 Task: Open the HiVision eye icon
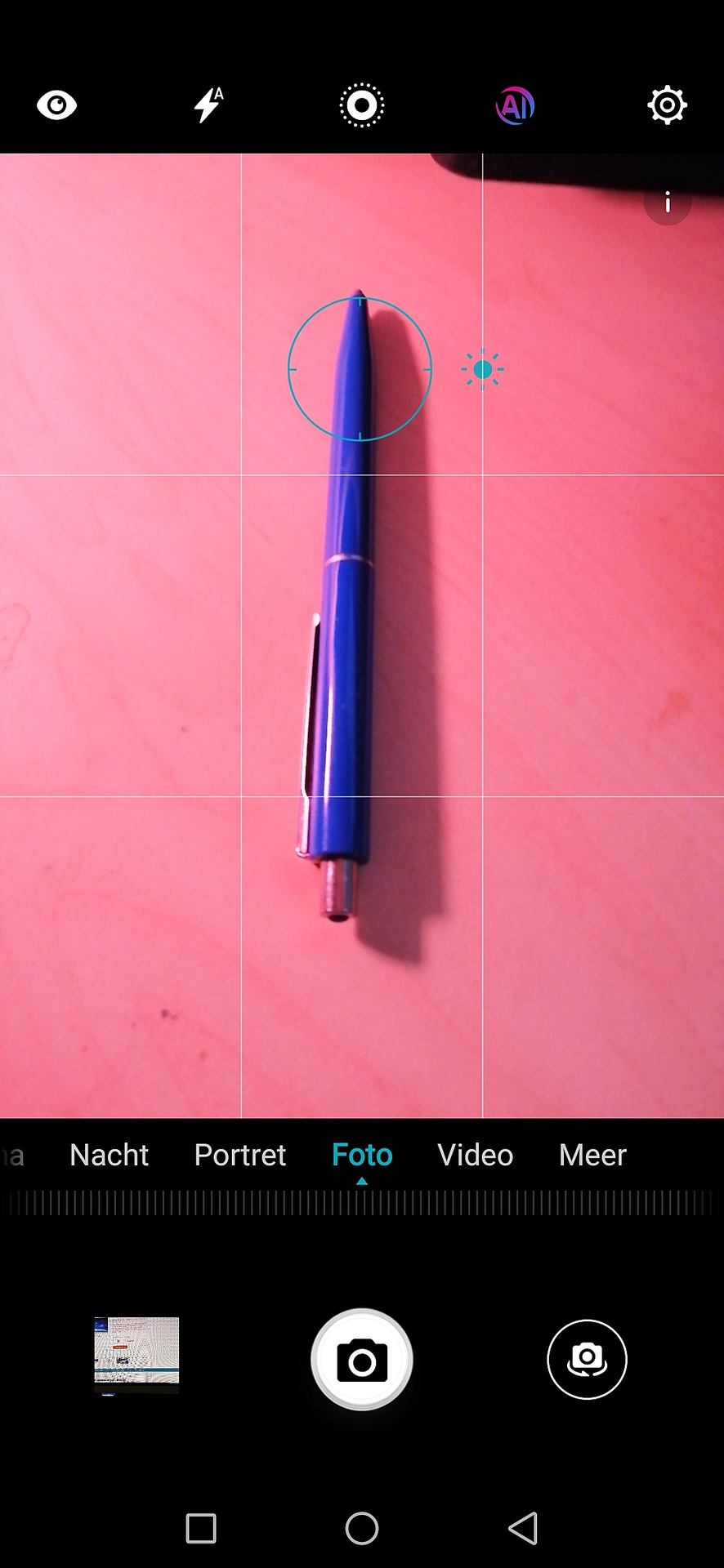(56, 105)
